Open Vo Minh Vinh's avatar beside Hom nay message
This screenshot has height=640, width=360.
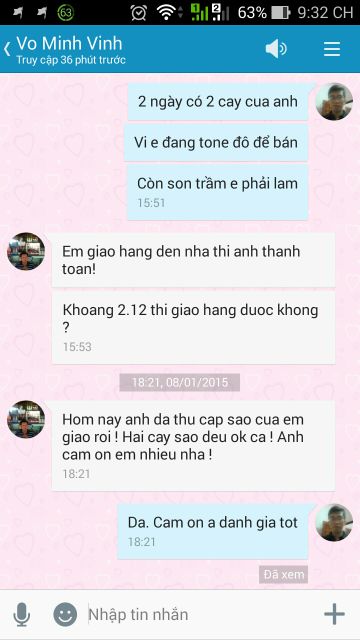[x=26, y=420]
